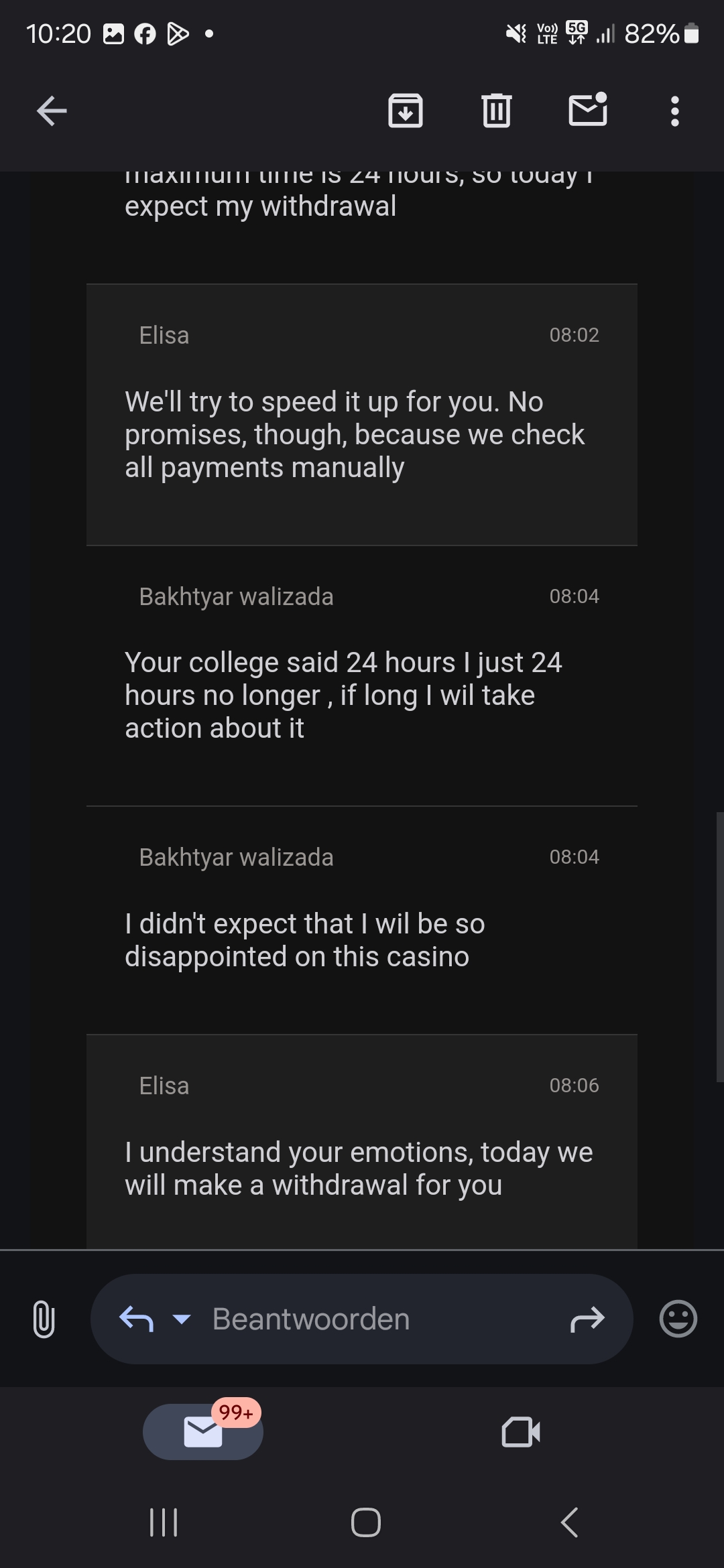Go to the home screen
Screen dimensions: 724x1568
pyautogui.click(x=366, y=1522)
